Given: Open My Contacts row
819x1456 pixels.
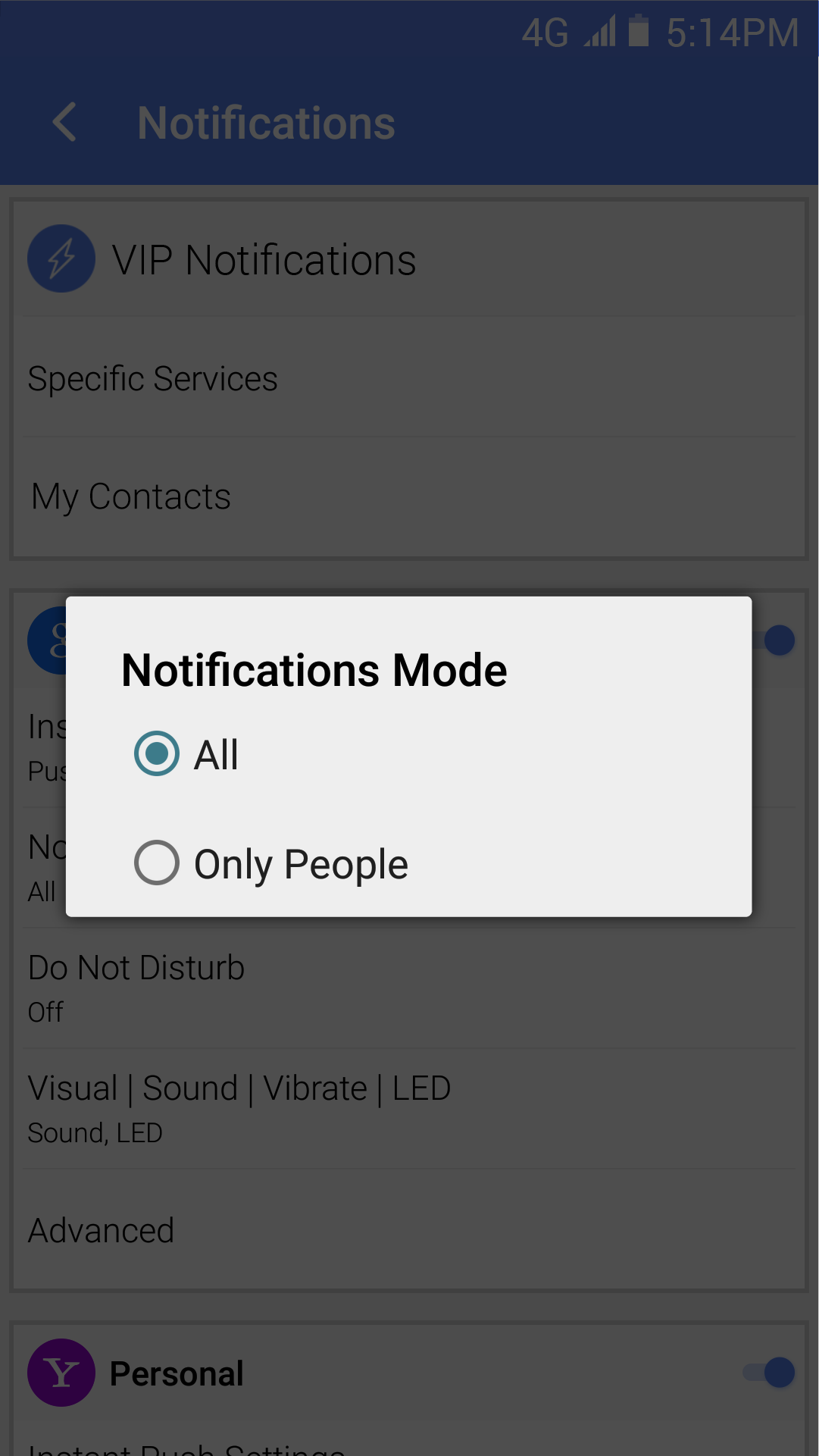Looking at the screenshot, I should tap(409, 497).
